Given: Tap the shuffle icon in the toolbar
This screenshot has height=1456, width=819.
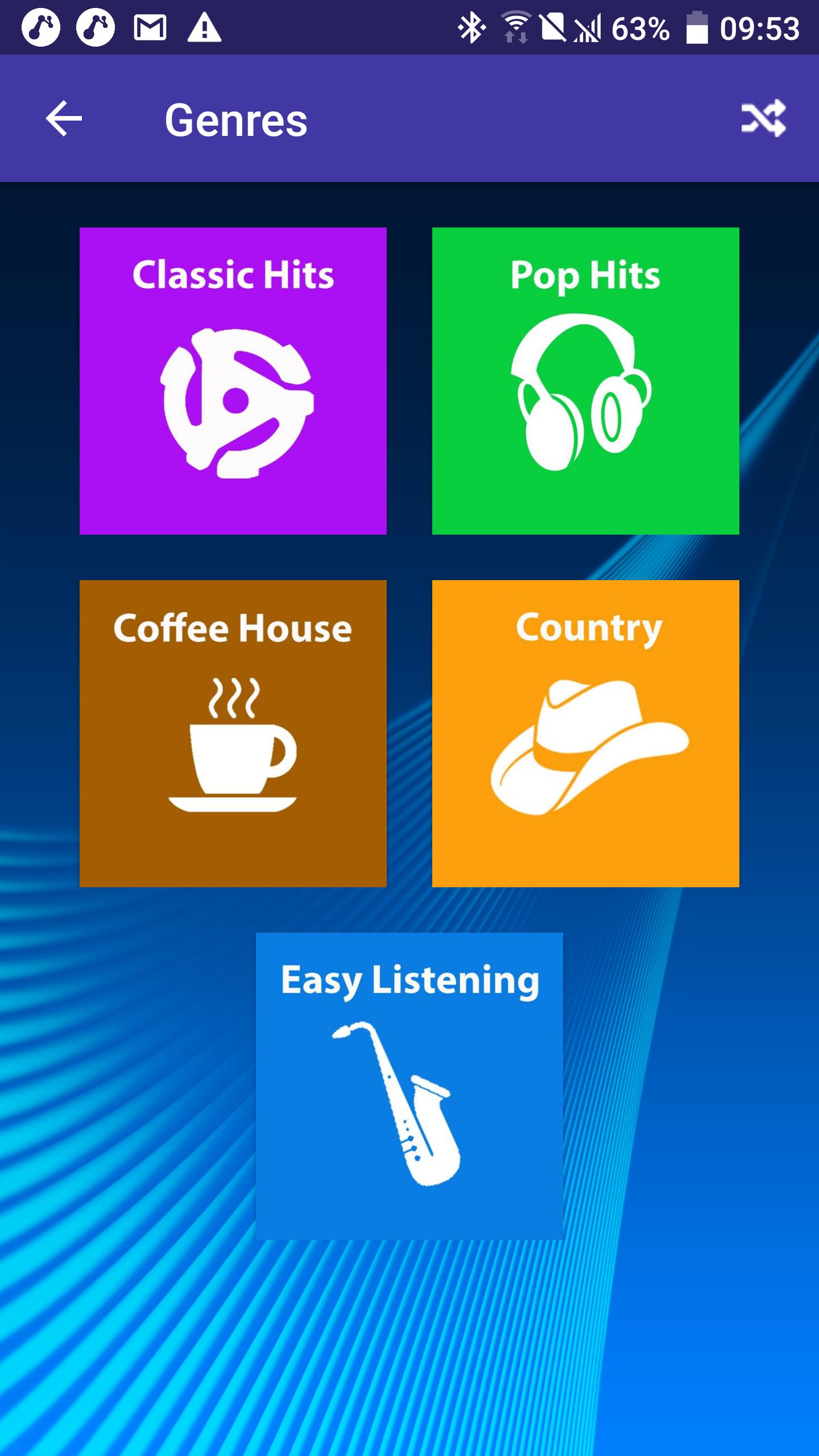Looking at the screenshot, I should [763, 118].
